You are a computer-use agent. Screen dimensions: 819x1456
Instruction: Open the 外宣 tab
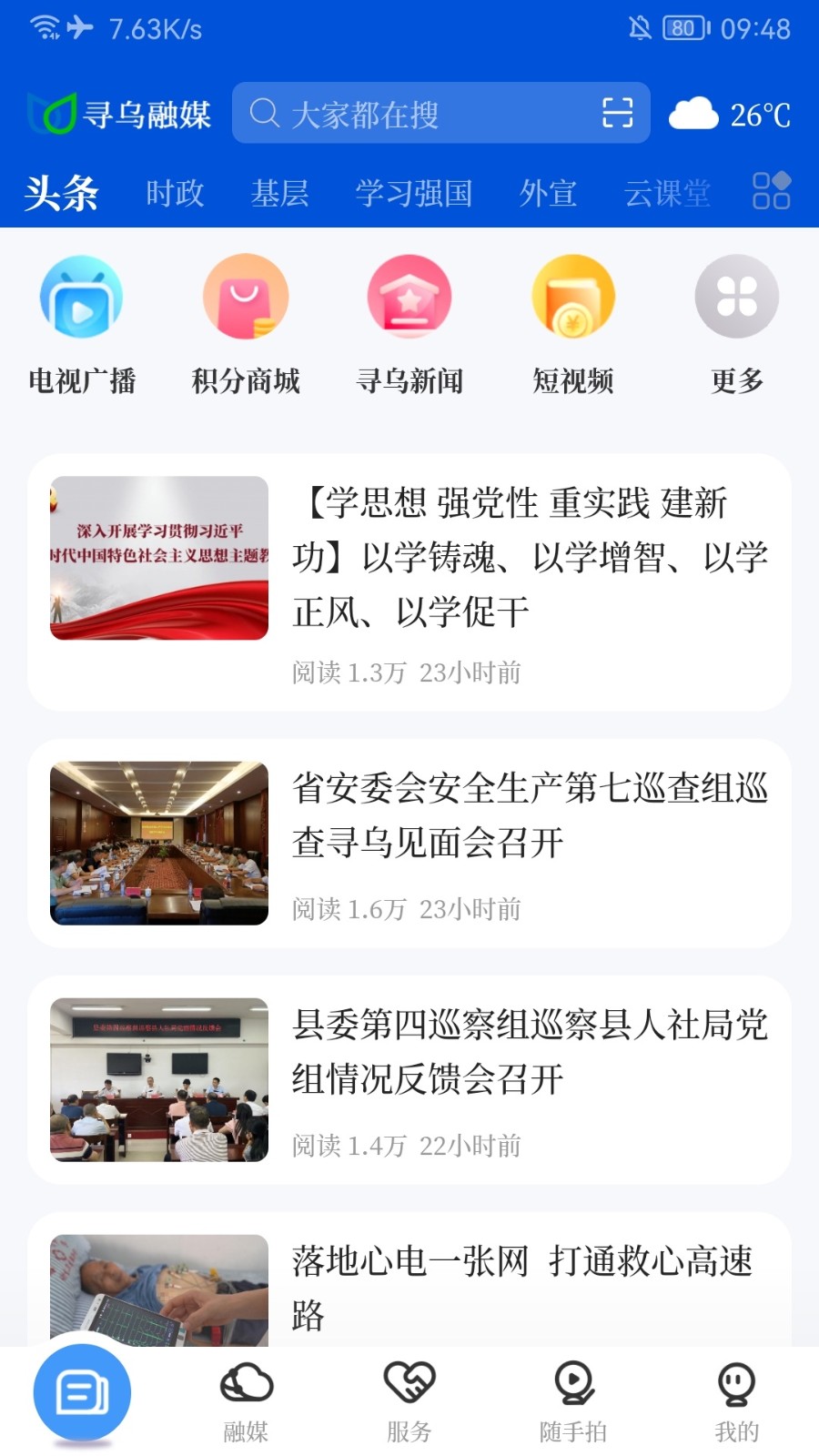[548, 193]
